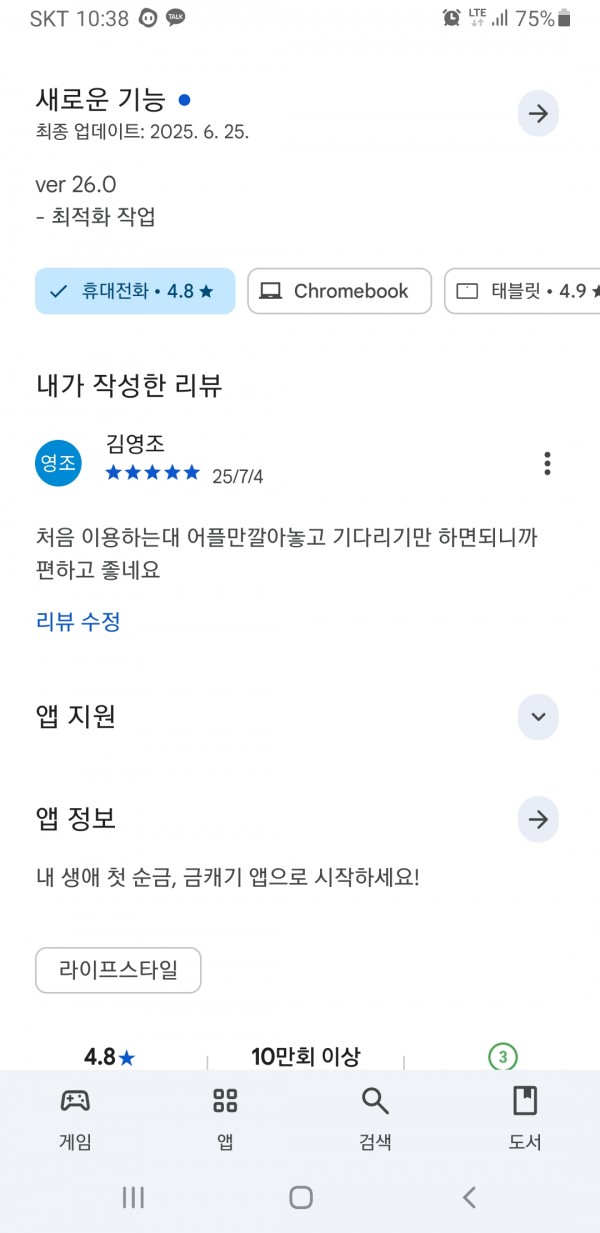Open the 앱 정보 arrow button
The image size is (600, 1233).
click(x=538, y=820)
